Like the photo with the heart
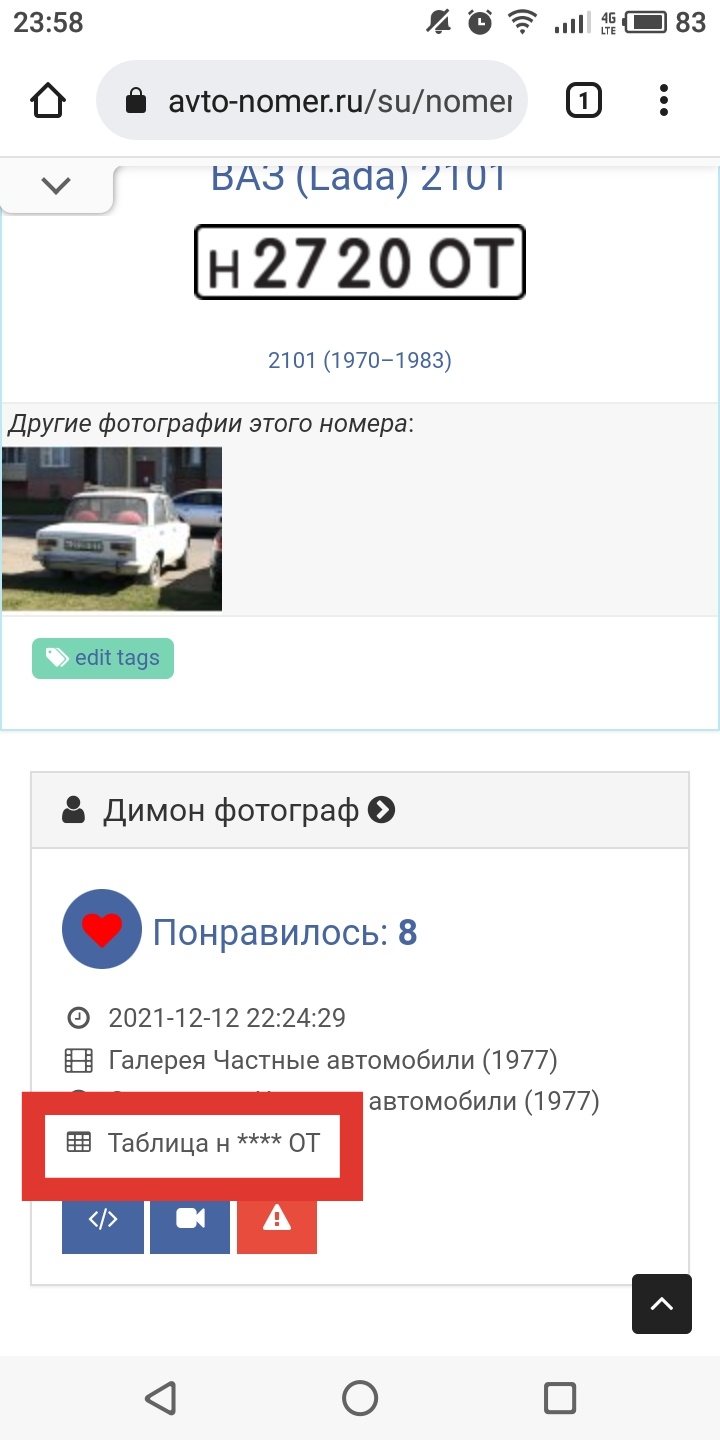This screenshot has width=720, height=1440. coord(102,930)
